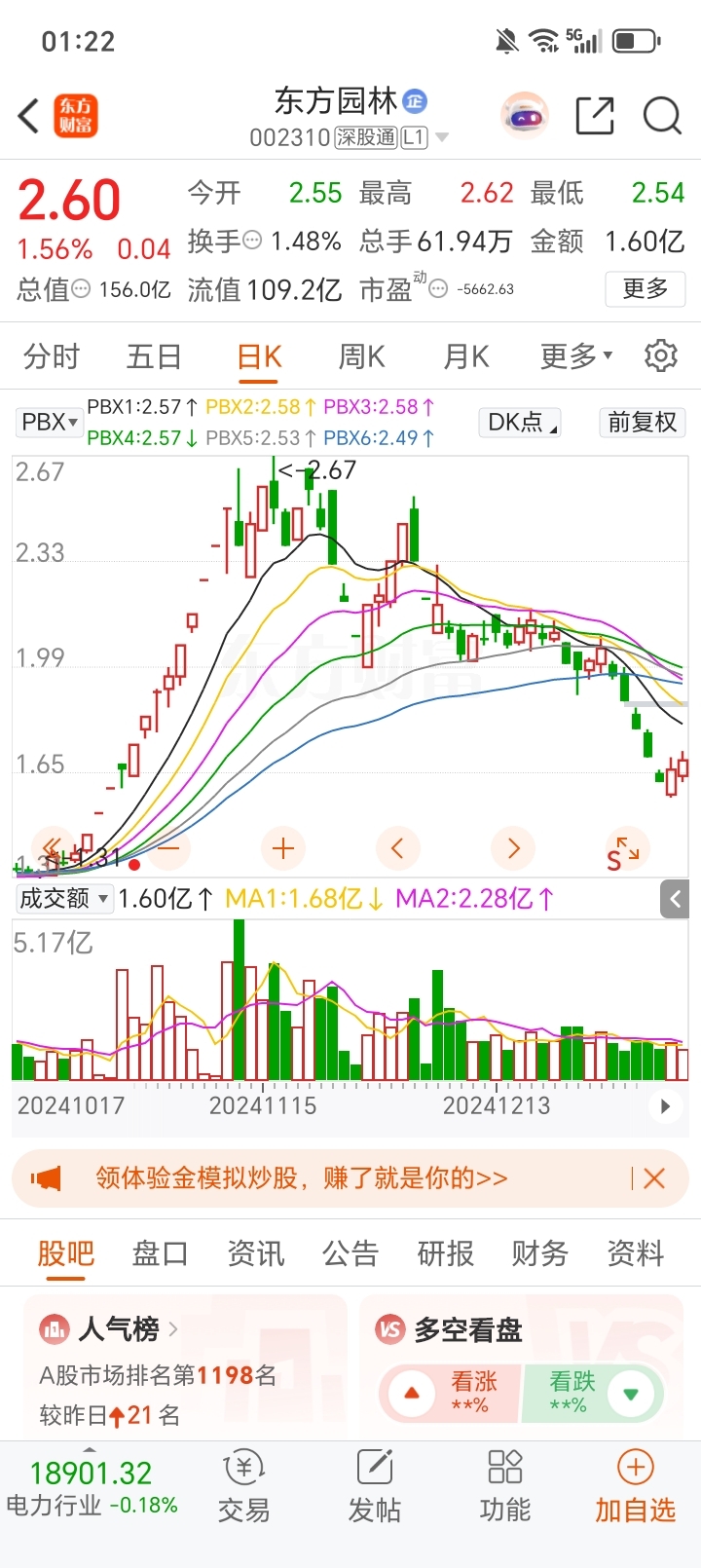Tap 更多 to show more quote data
The image size is (701, 1568).
tap(646, 288)
